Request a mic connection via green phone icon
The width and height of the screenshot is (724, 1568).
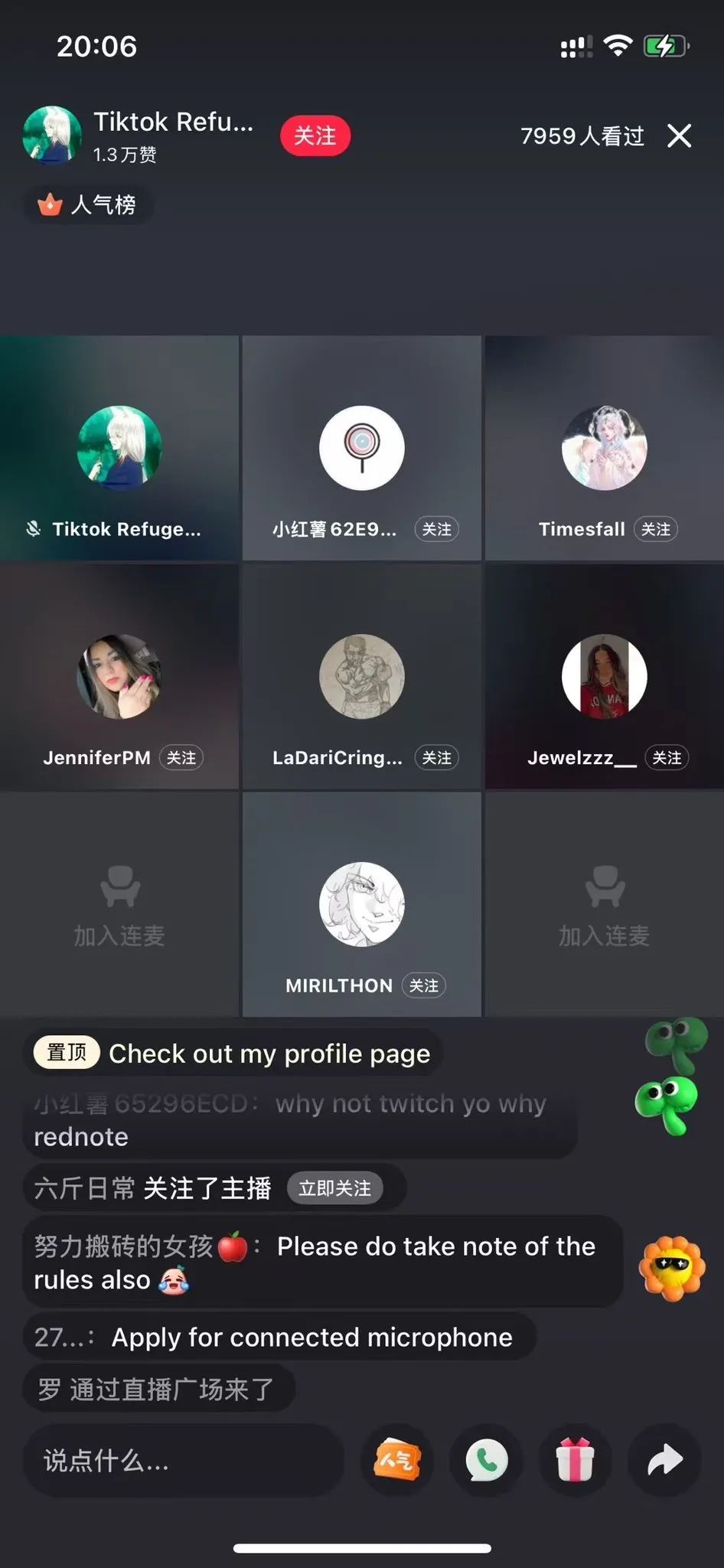tap(486, 1461)
